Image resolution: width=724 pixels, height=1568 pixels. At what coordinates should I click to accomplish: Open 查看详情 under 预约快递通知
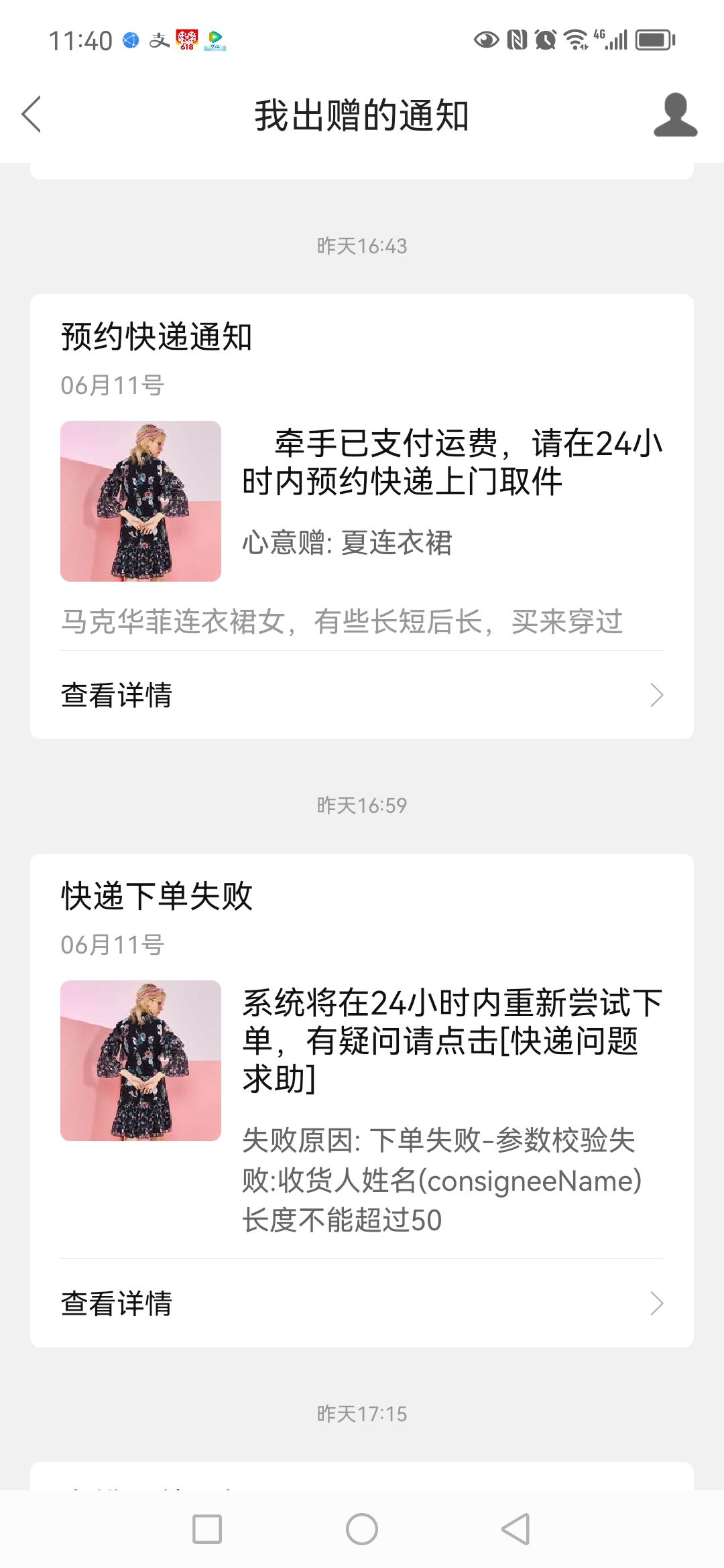(x=362, y=695)
